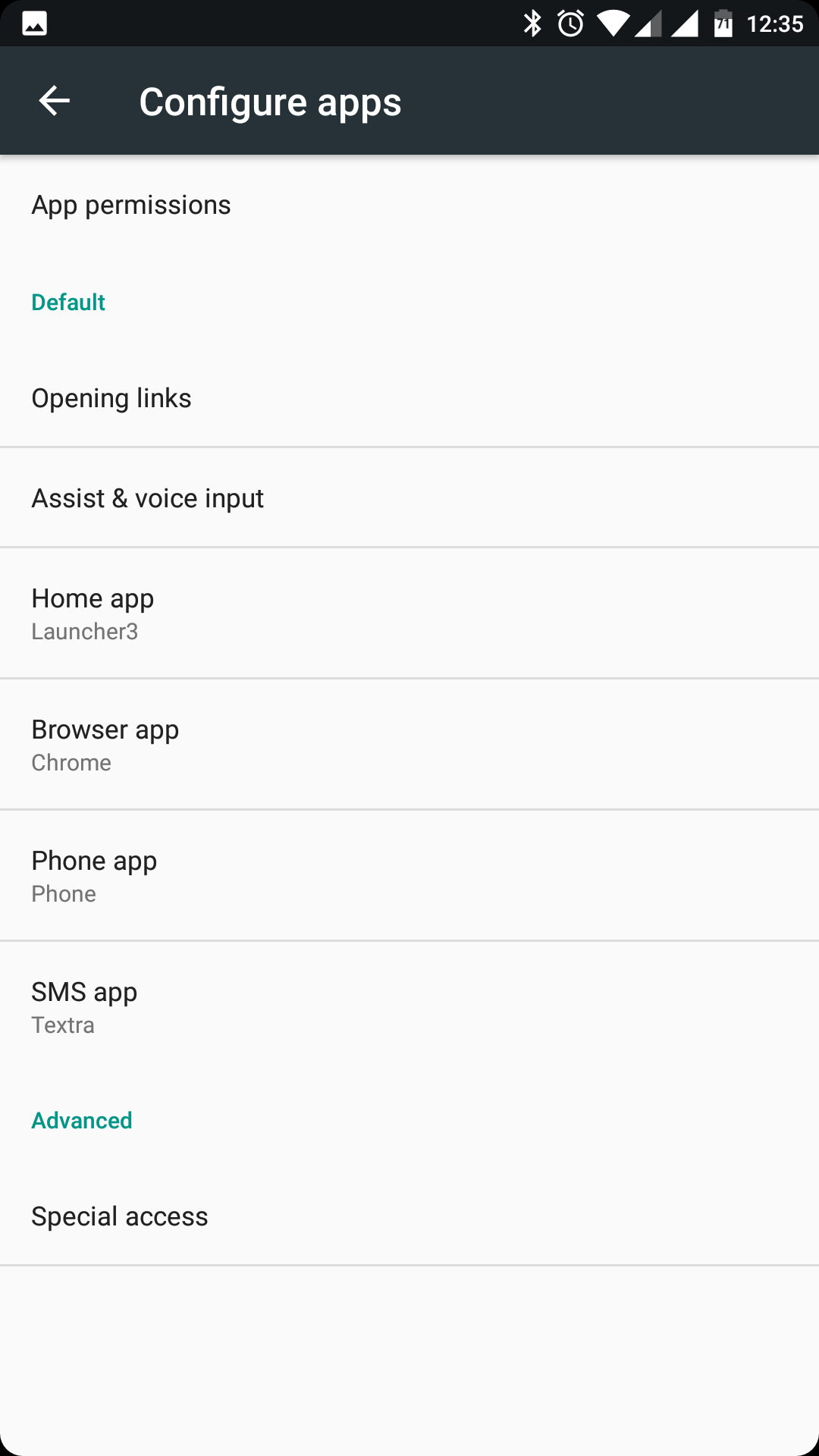Viewport: 819px width, 1456px height.
Task: Change the SMS app from Textra
Action: [x=409, y=1007]
